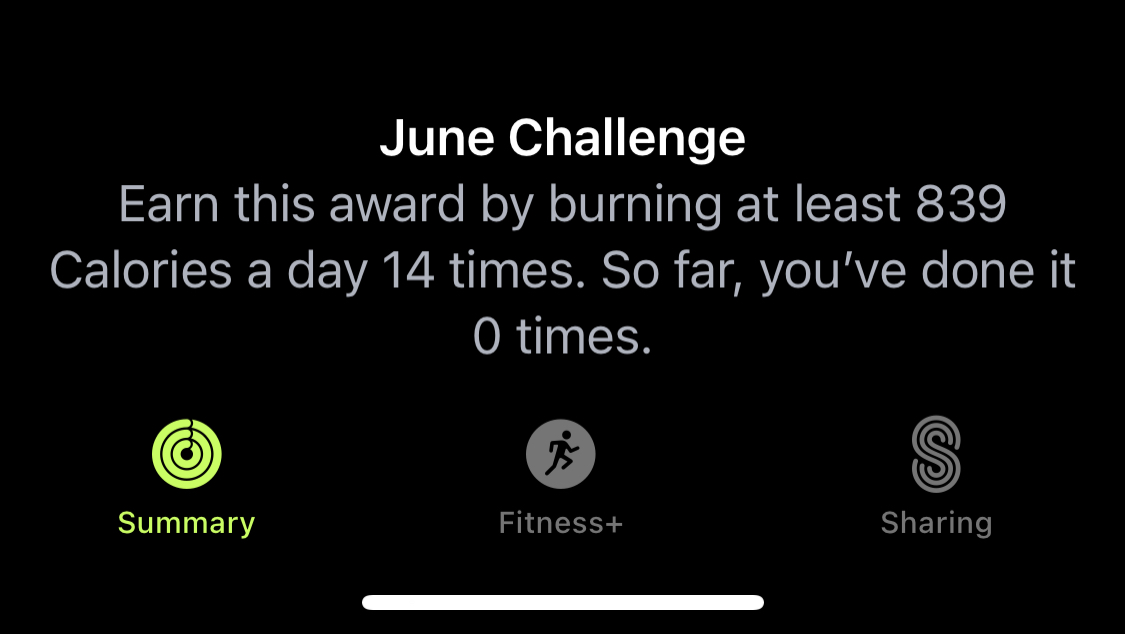Image resolution: width=1125 pixels, height=634 pixels.
Task: Go to the Sharing tab
Action: pos(936,477)
